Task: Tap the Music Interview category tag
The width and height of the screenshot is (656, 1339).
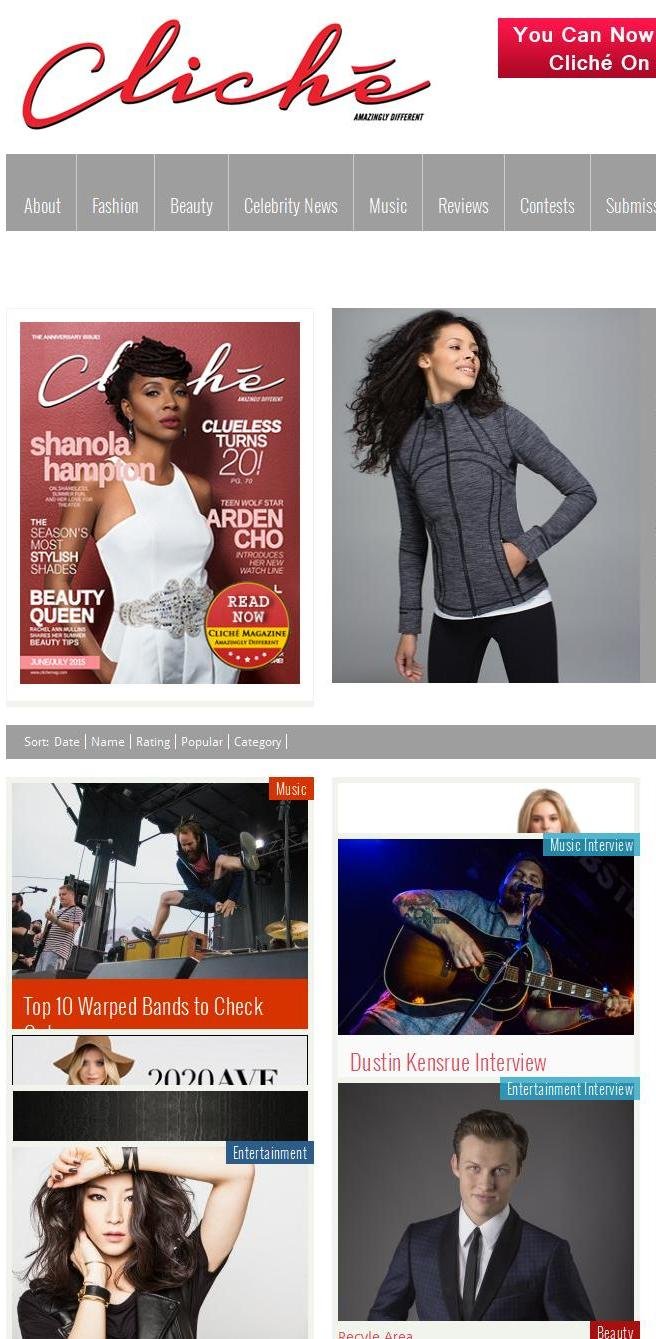Action: [x=591, y=845]
